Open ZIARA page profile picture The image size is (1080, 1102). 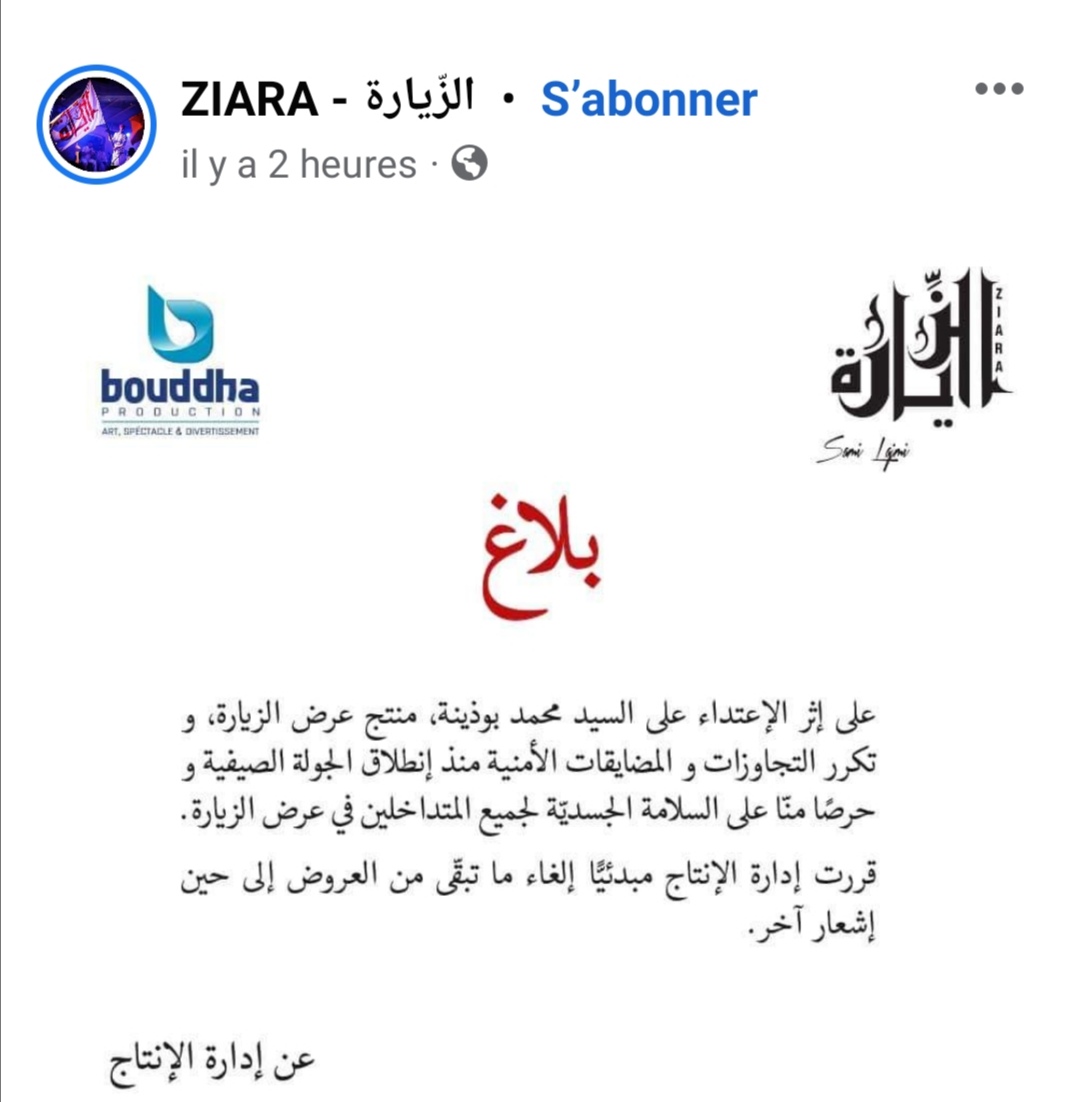click(x=96, y=124)
